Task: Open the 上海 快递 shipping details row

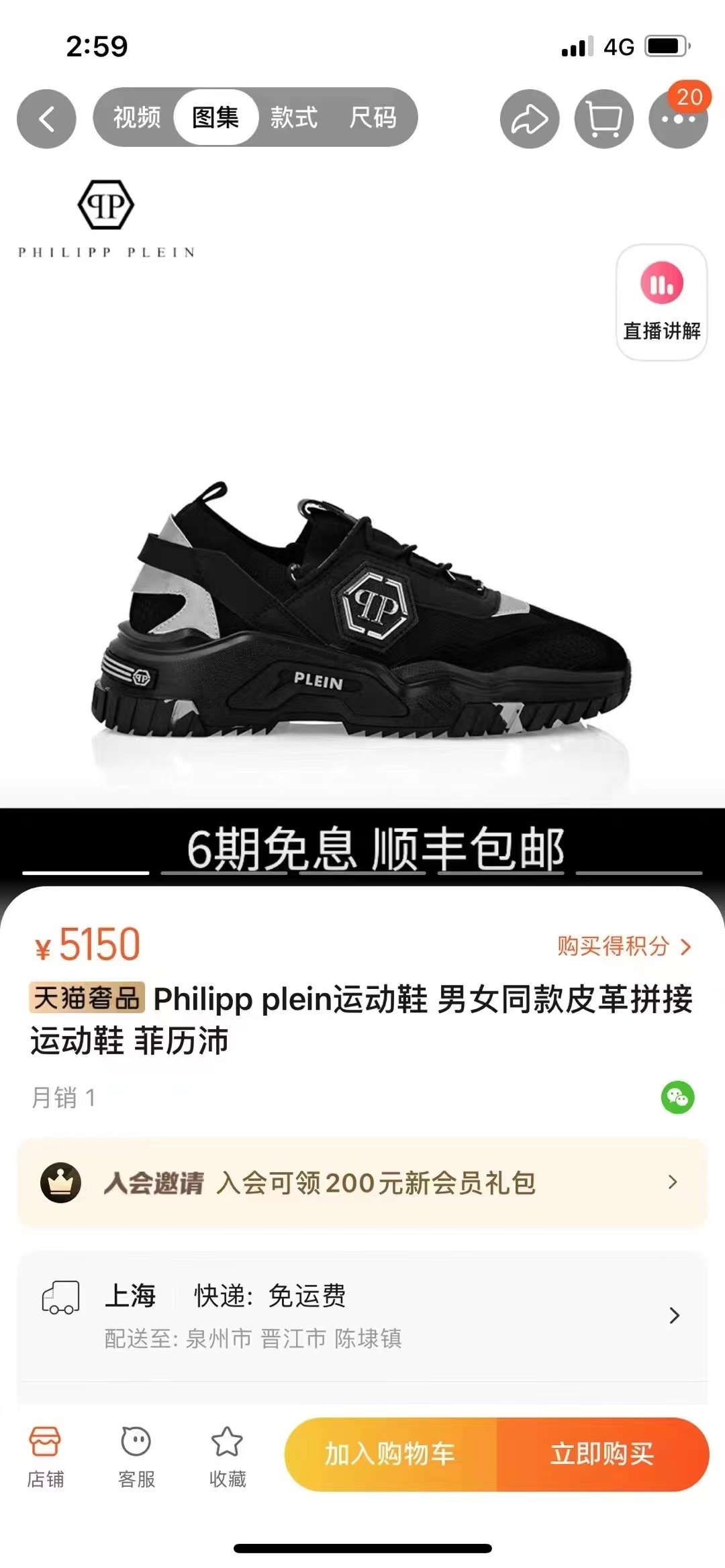Action: click(x=362, y=1315)
